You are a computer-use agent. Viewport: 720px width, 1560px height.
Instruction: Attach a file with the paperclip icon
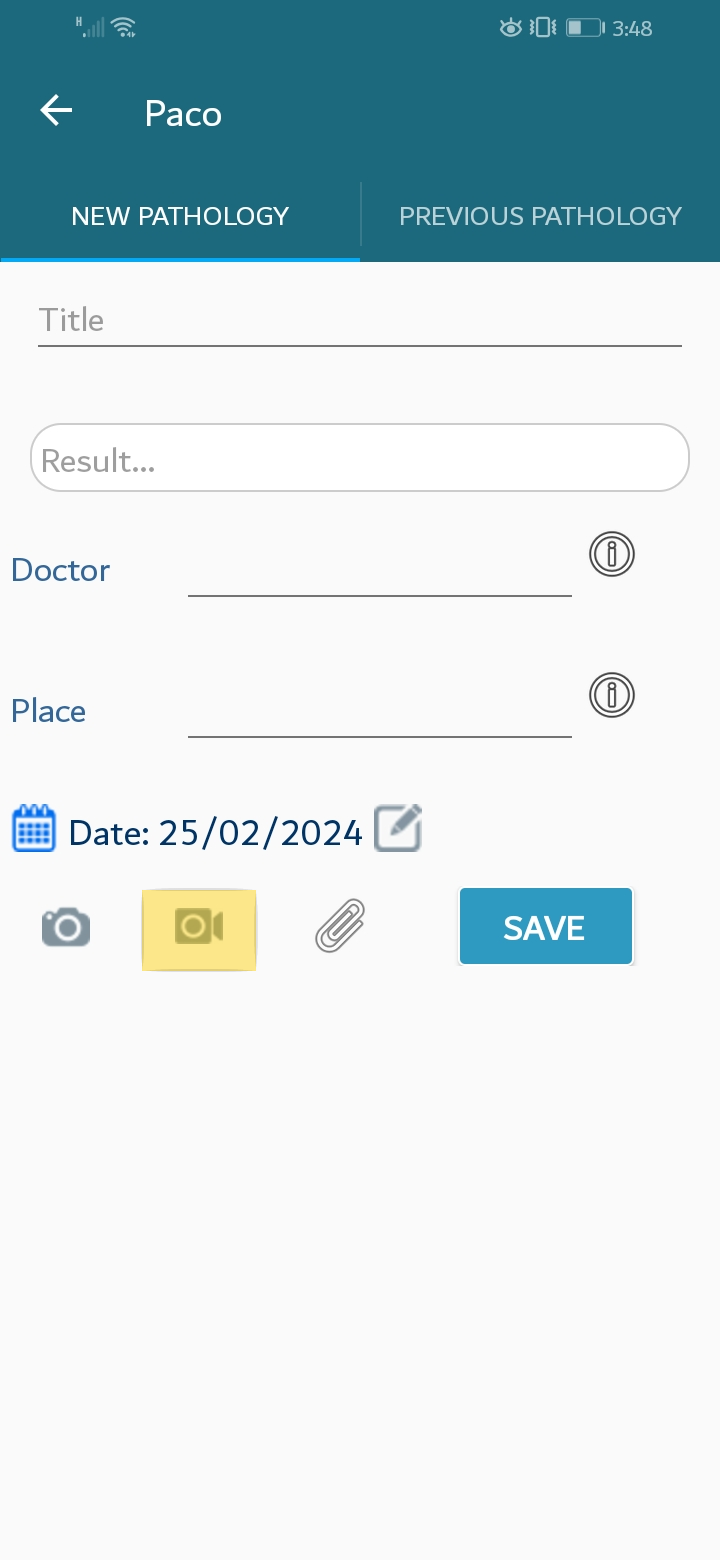[x=340, y=925]
